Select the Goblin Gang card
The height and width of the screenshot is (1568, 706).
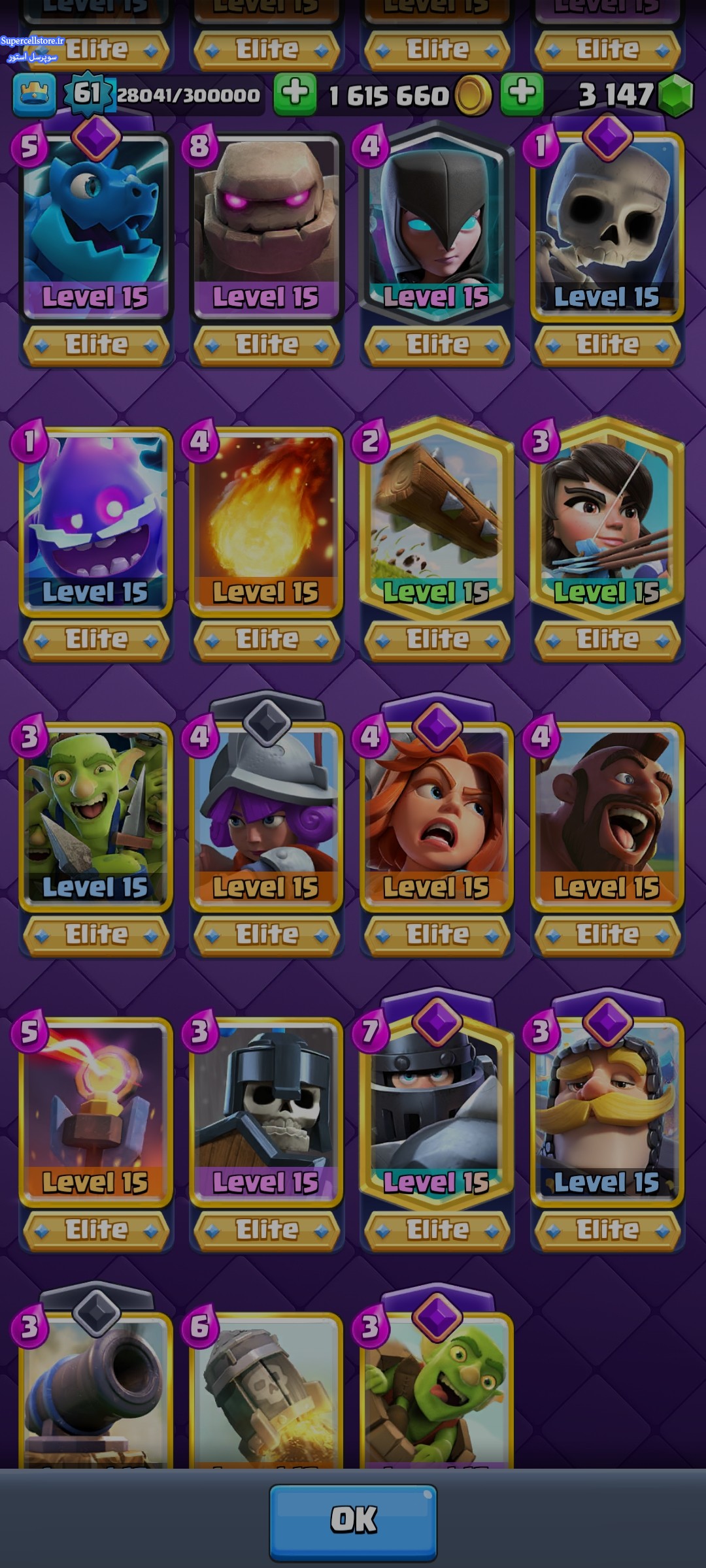(x=96, y=817)
